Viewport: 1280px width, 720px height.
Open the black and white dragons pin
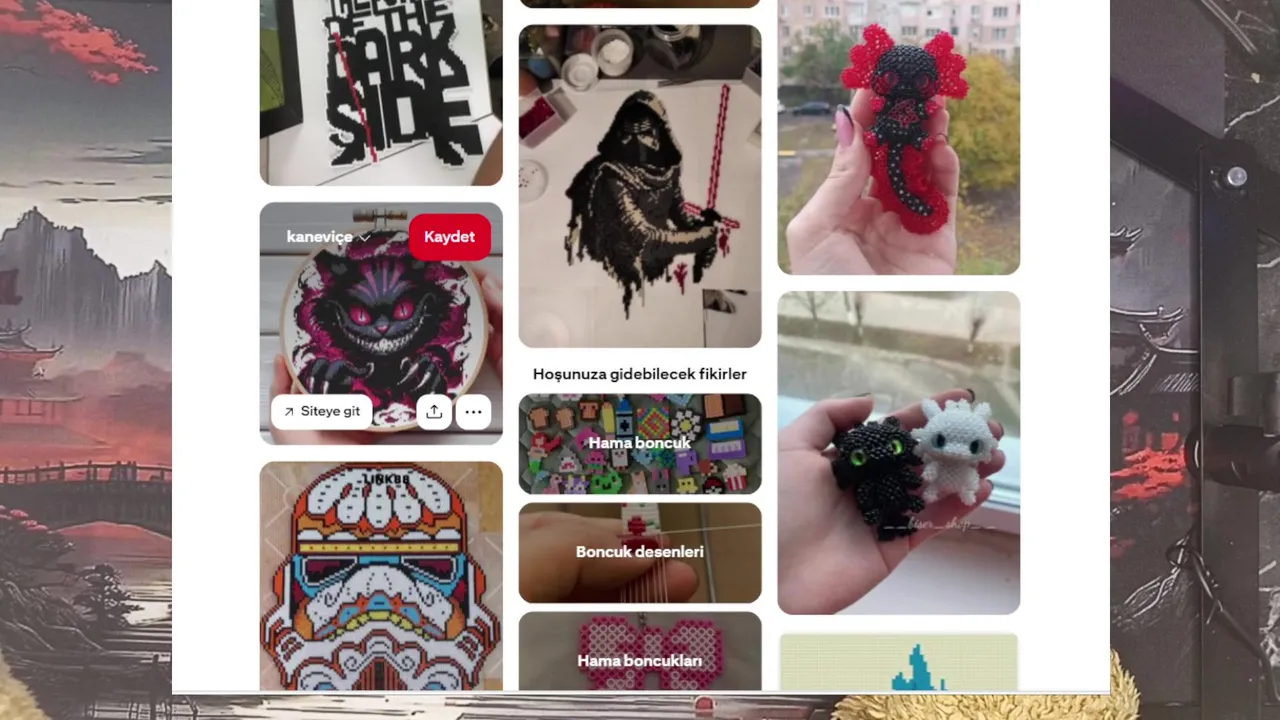[898, 455]
